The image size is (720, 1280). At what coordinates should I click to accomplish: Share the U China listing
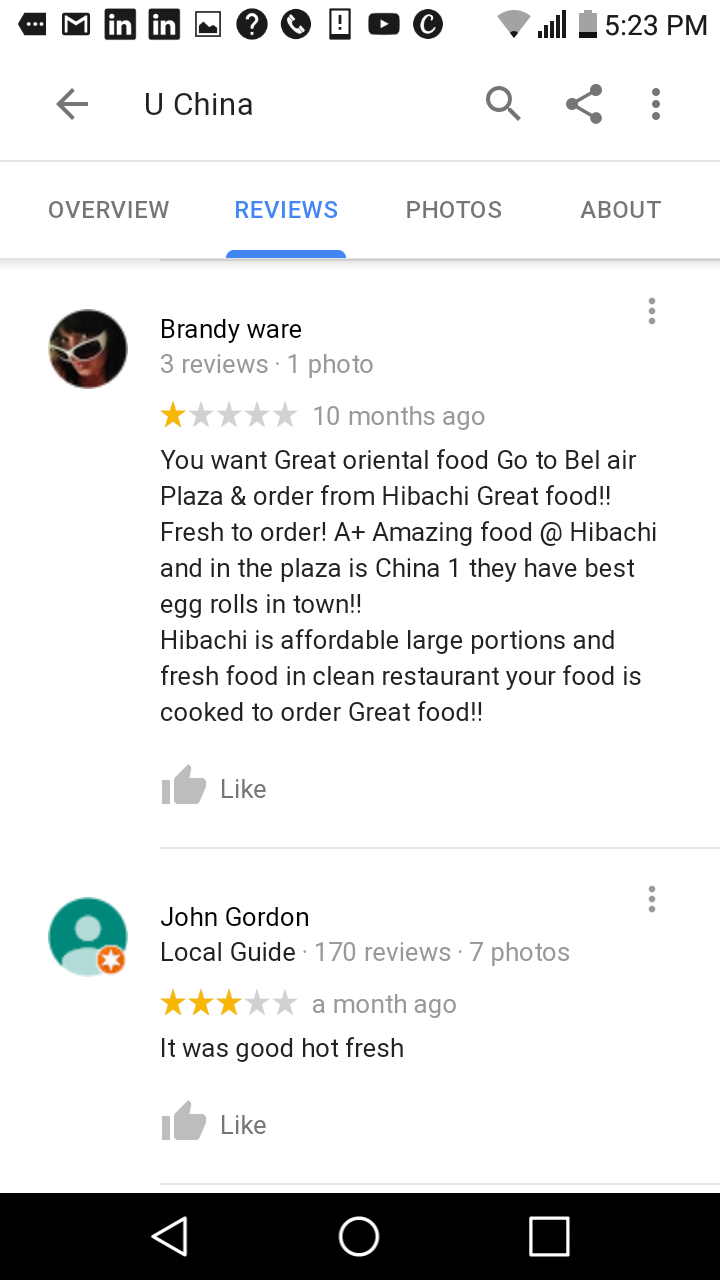584,104
